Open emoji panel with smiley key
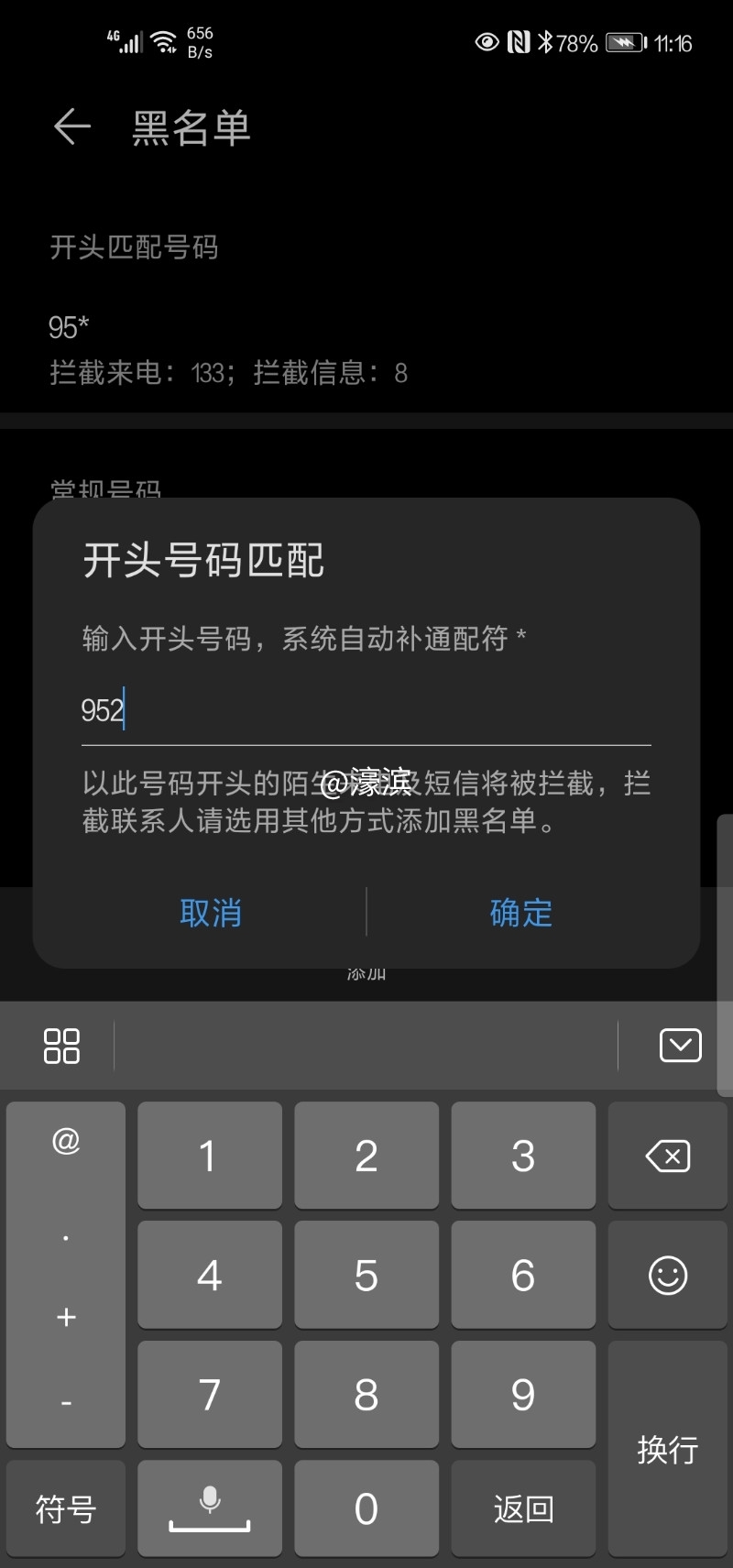The height and width of the screenshot is (1568, 733). (667, 1275)
